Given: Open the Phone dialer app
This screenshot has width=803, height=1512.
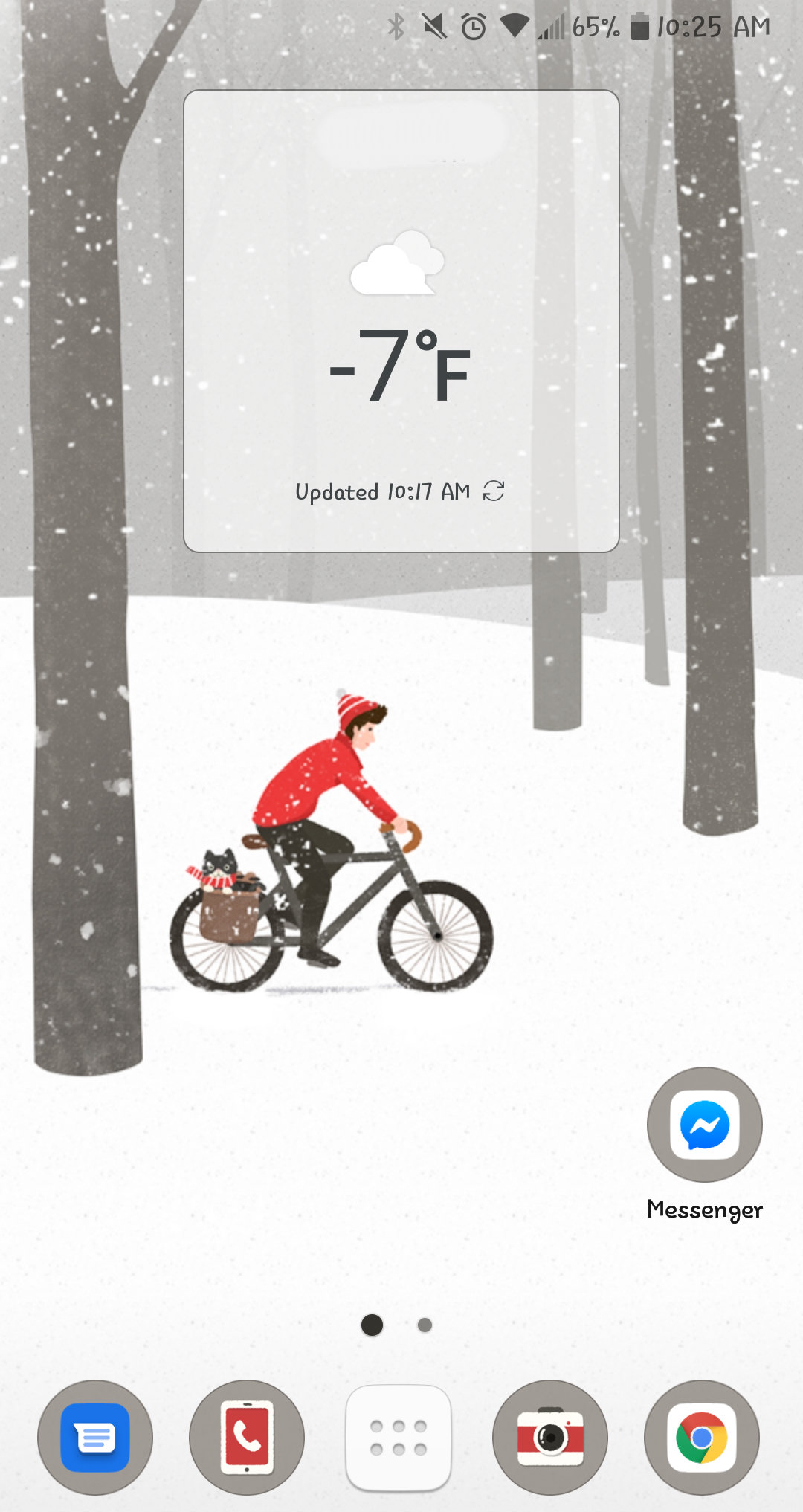Looking at the screenshot, I should 247,1437.
